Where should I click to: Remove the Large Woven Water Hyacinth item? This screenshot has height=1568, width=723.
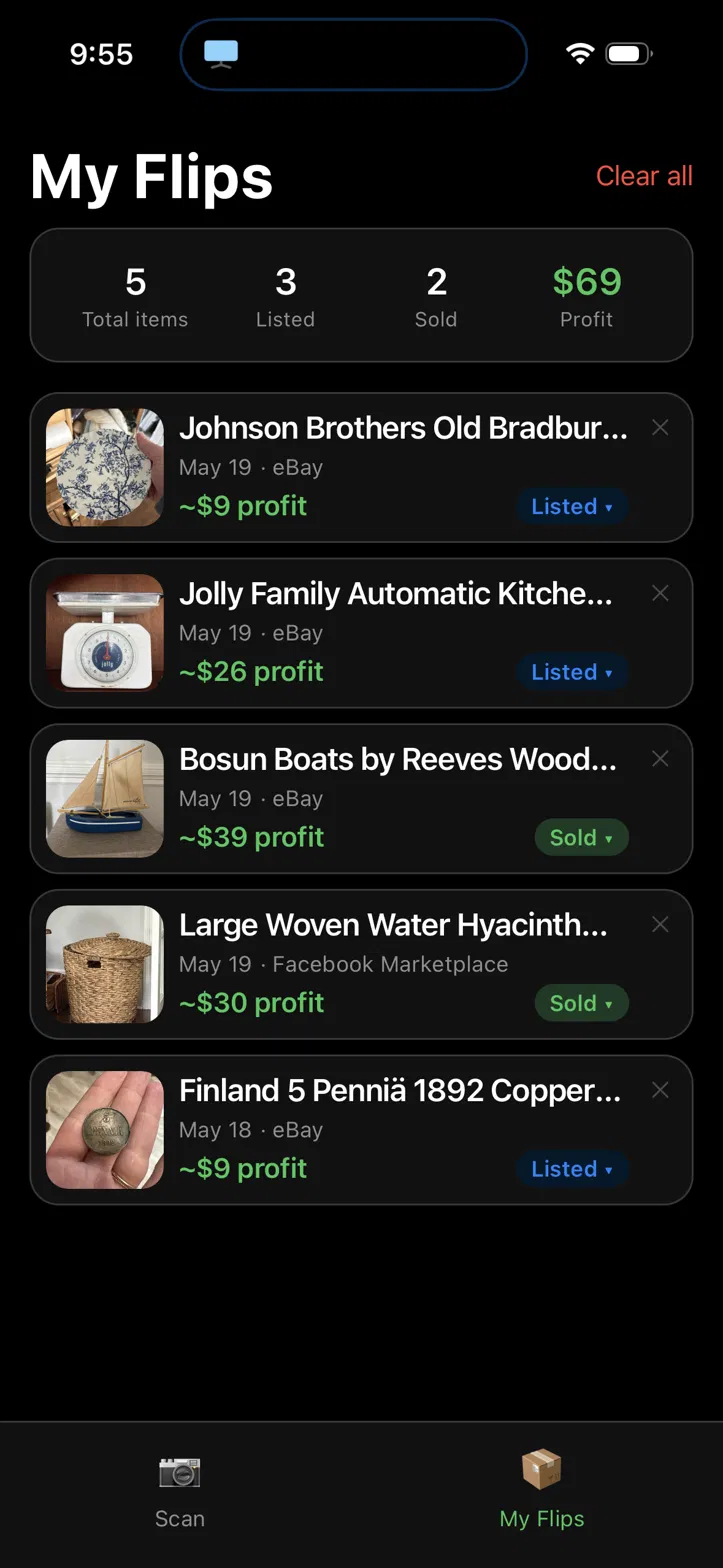[660, 925]
